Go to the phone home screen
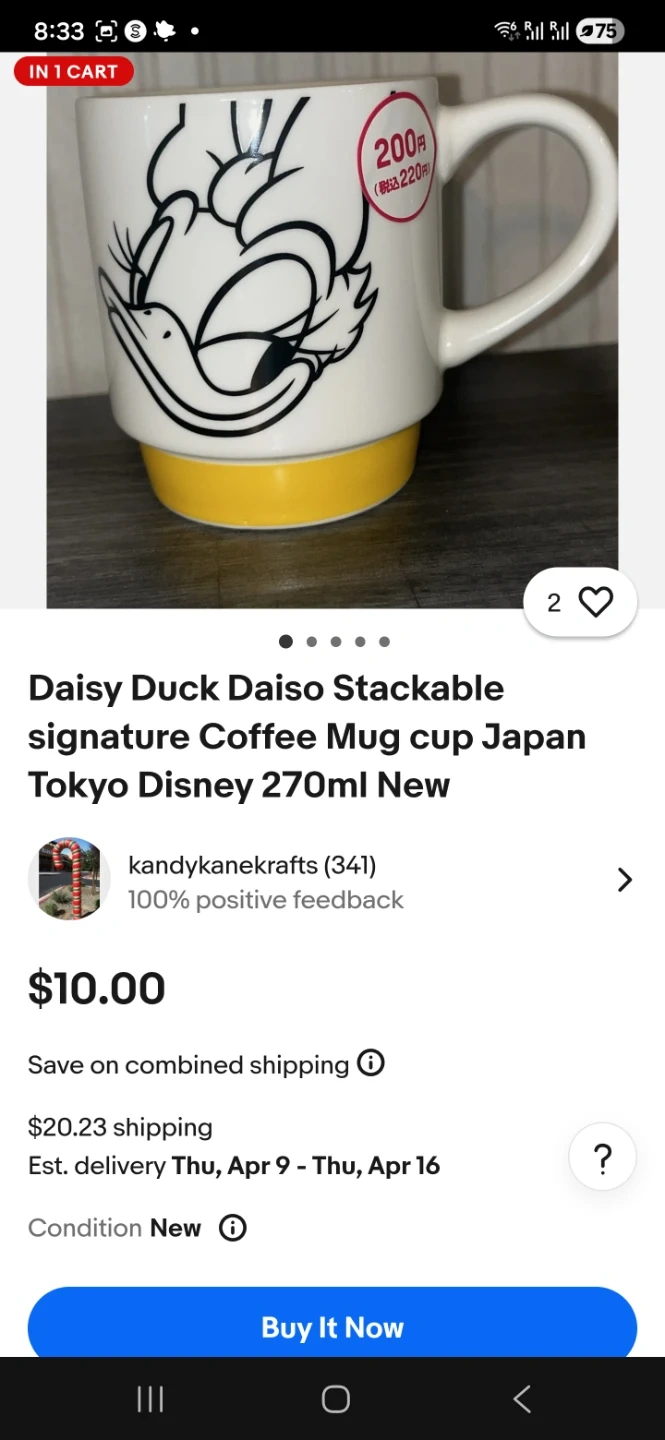The width and height of the screenshot is (665, 1440). (x=335, y=1399)
